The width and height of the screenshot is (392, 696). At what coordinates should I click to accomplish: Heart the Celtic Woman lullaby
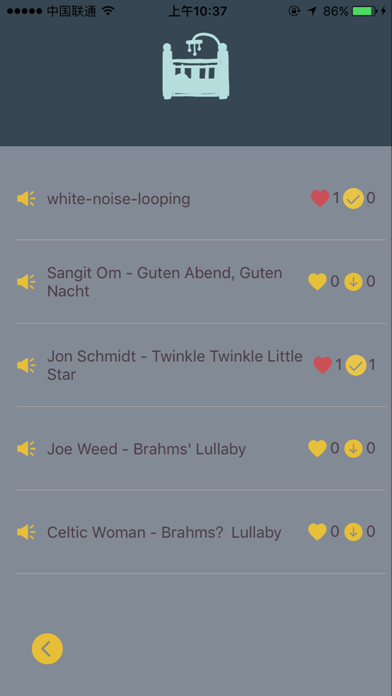[317, 532]
